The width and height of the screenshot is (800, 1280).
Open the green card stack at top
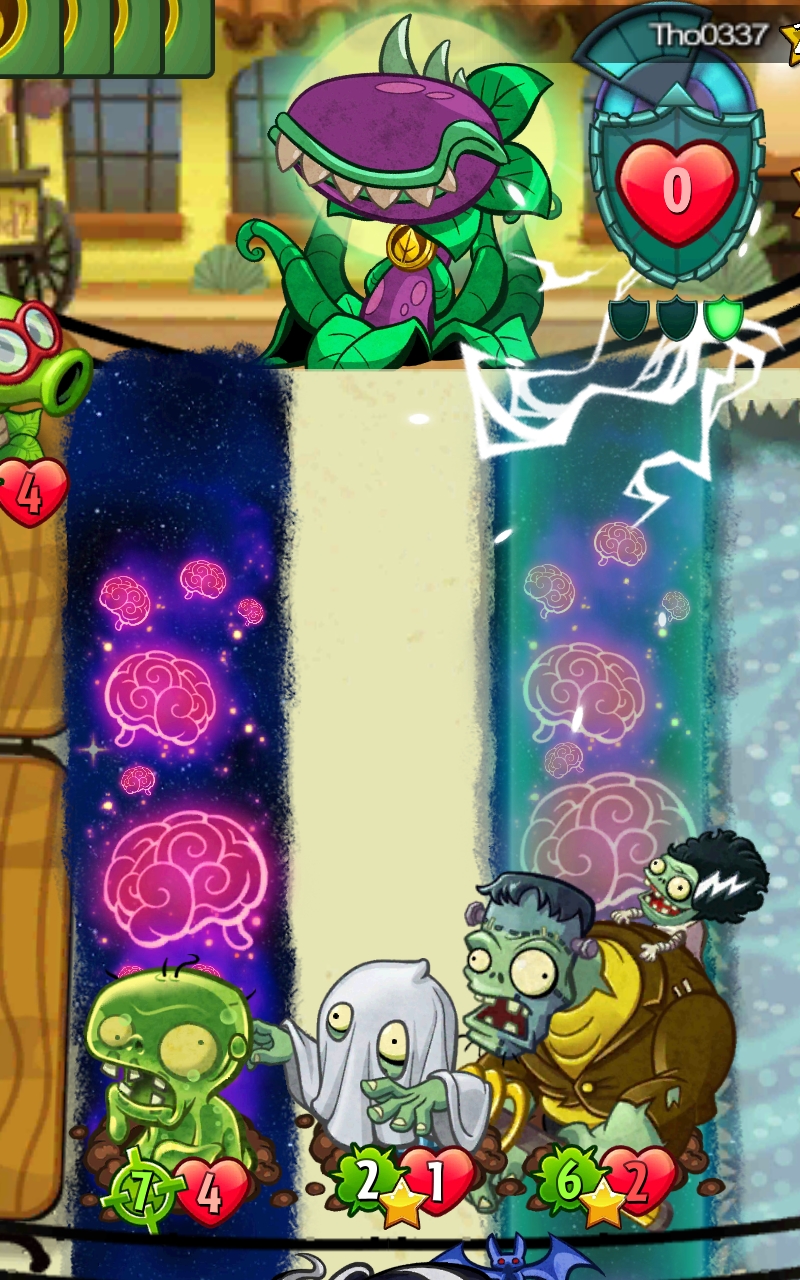pyautogui.click(x=106, y=38)
